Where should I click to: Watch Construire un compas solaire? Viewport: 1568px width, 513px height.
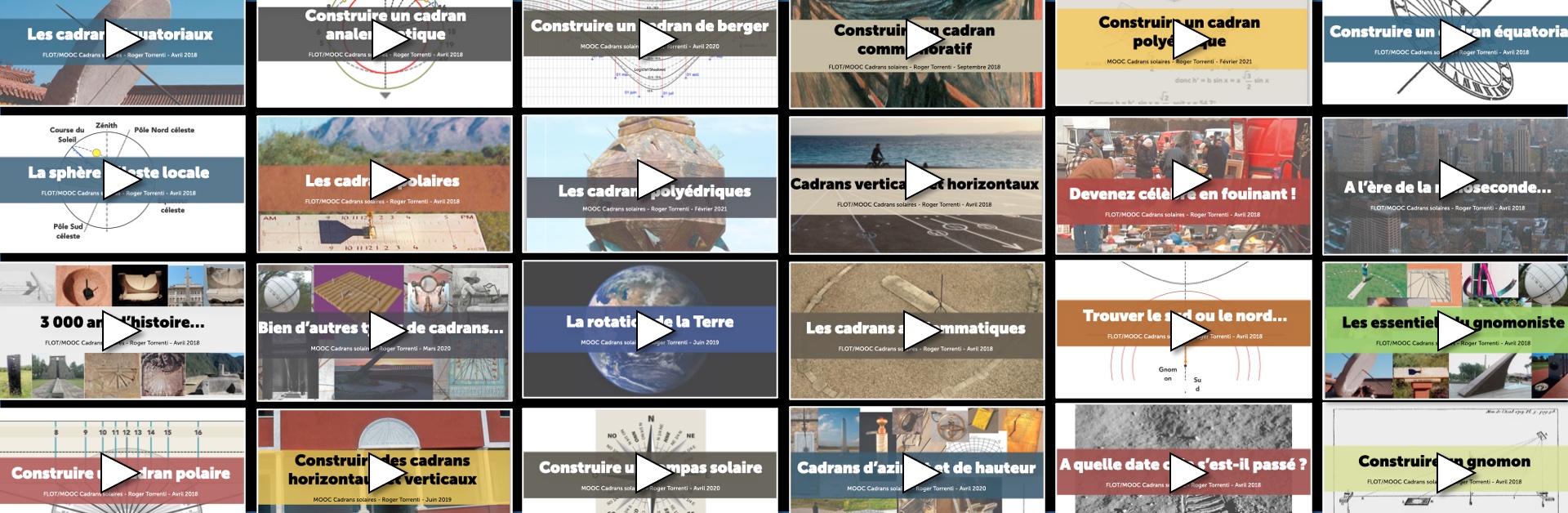click(653, 472)
